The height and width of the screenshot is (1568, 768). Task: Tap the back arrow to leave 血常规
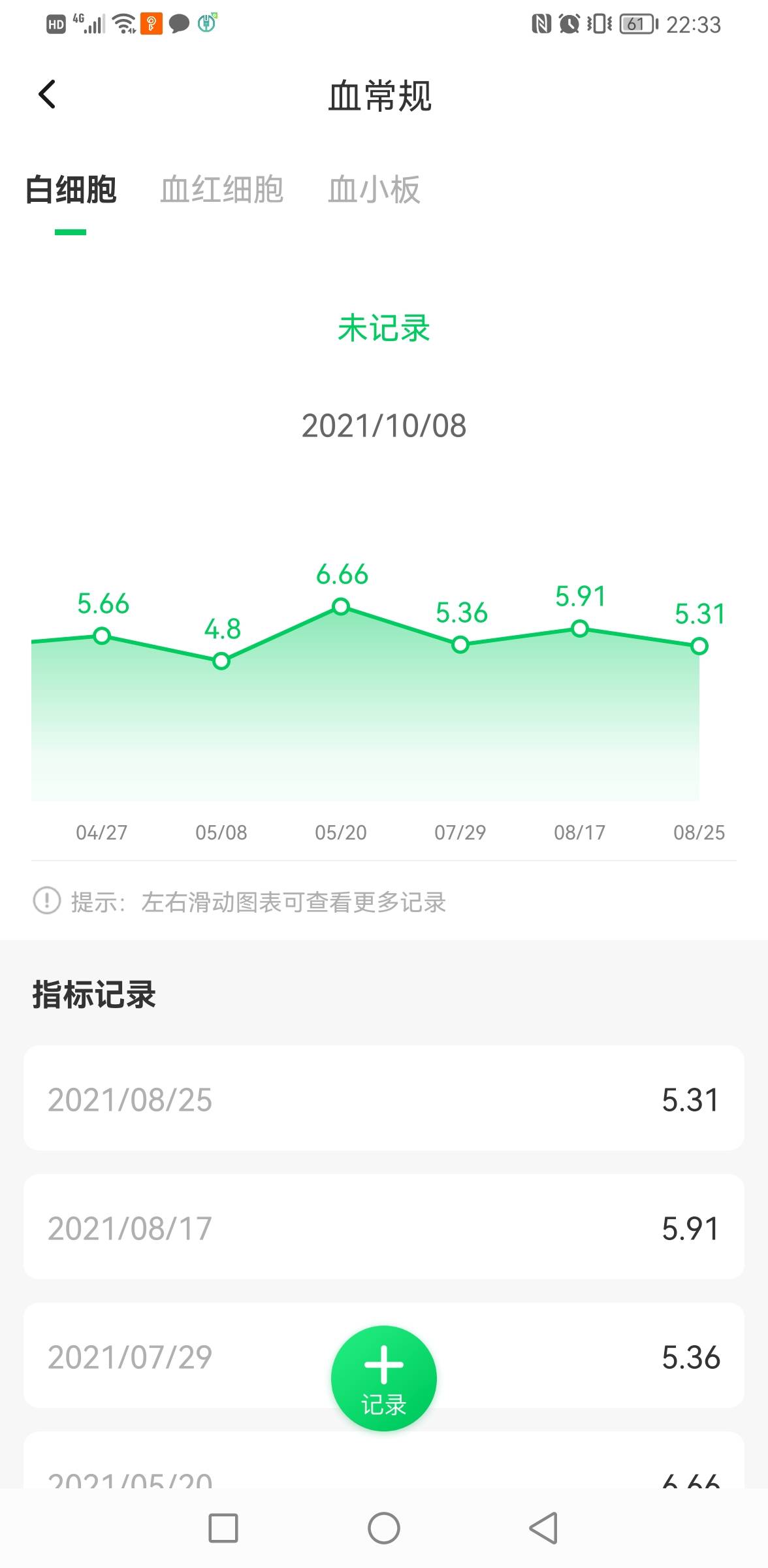click(47, 95)
